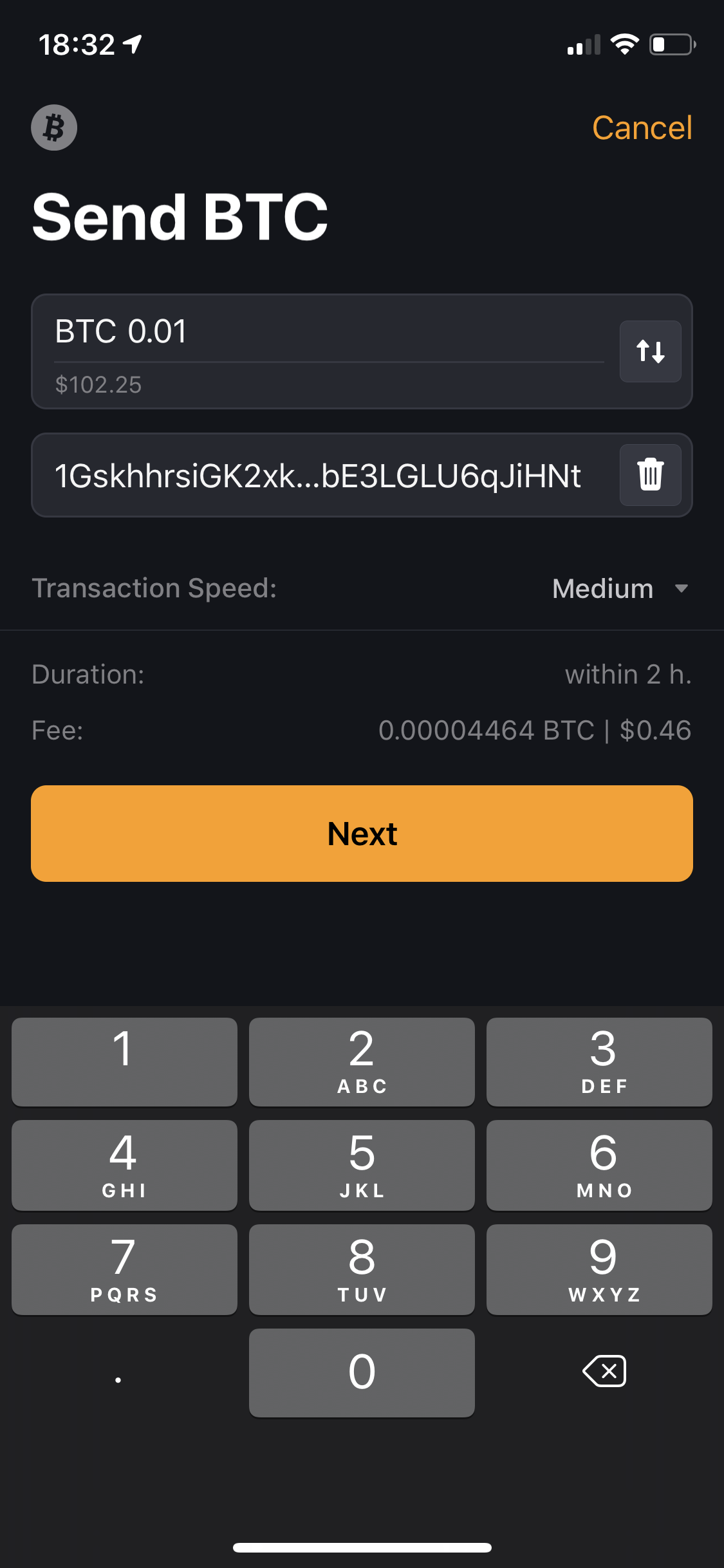Open the Transaction Speed Medium dropdown
Image resolution: width=724 pixels, height=1568 pixels.
pos(620,588)
